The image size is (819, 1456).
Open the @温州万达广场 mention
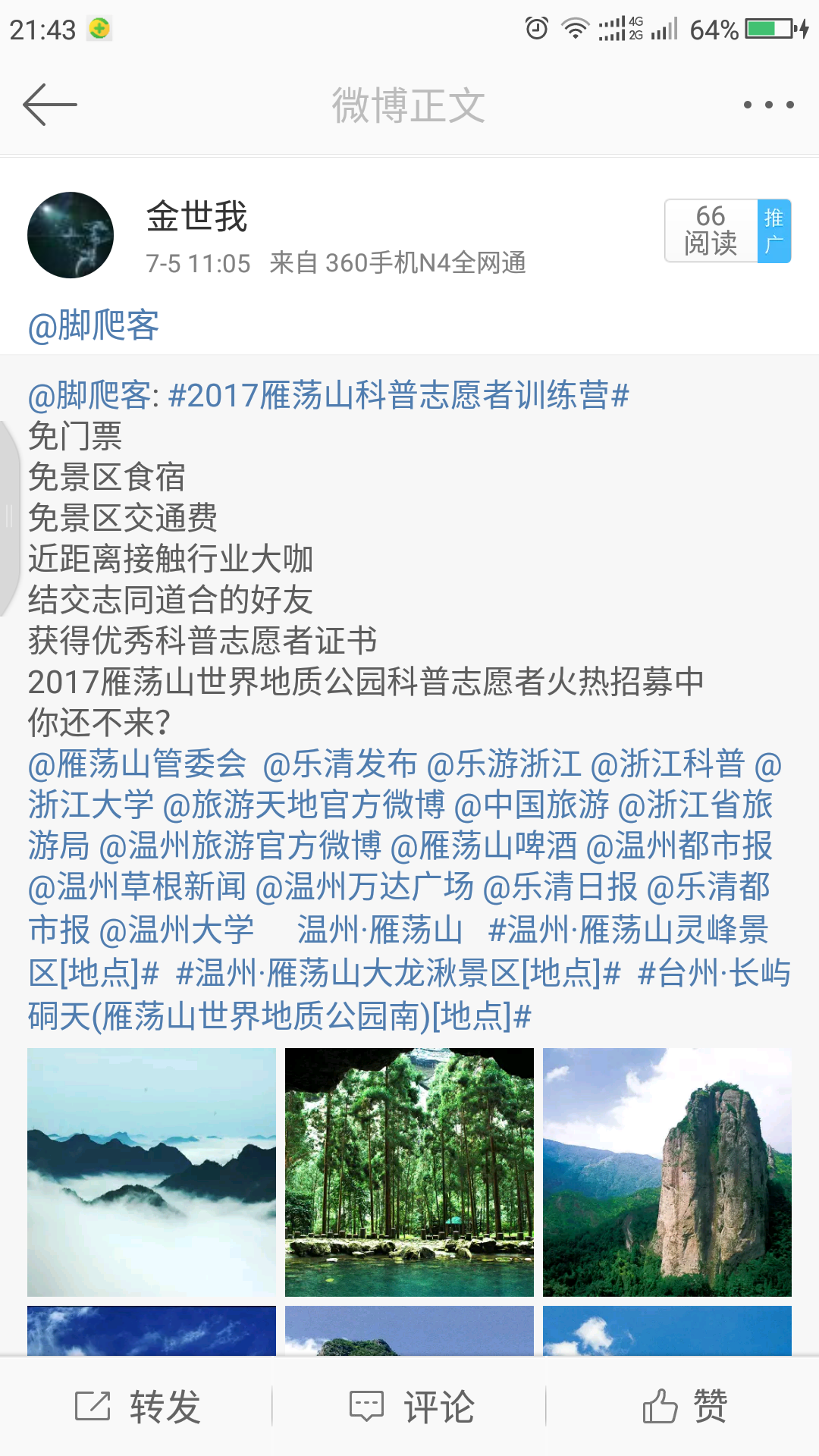click(x=365, y=887)
